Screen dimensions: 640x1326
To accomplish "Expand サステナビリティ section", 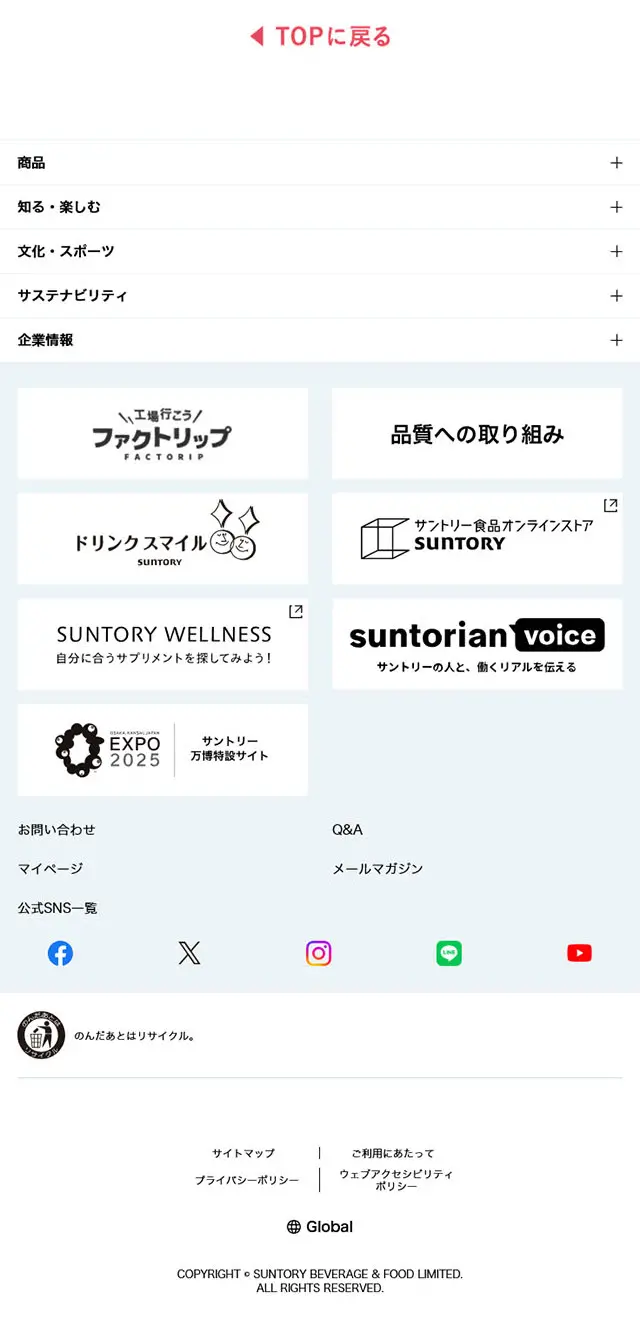I will click(320, 296).
